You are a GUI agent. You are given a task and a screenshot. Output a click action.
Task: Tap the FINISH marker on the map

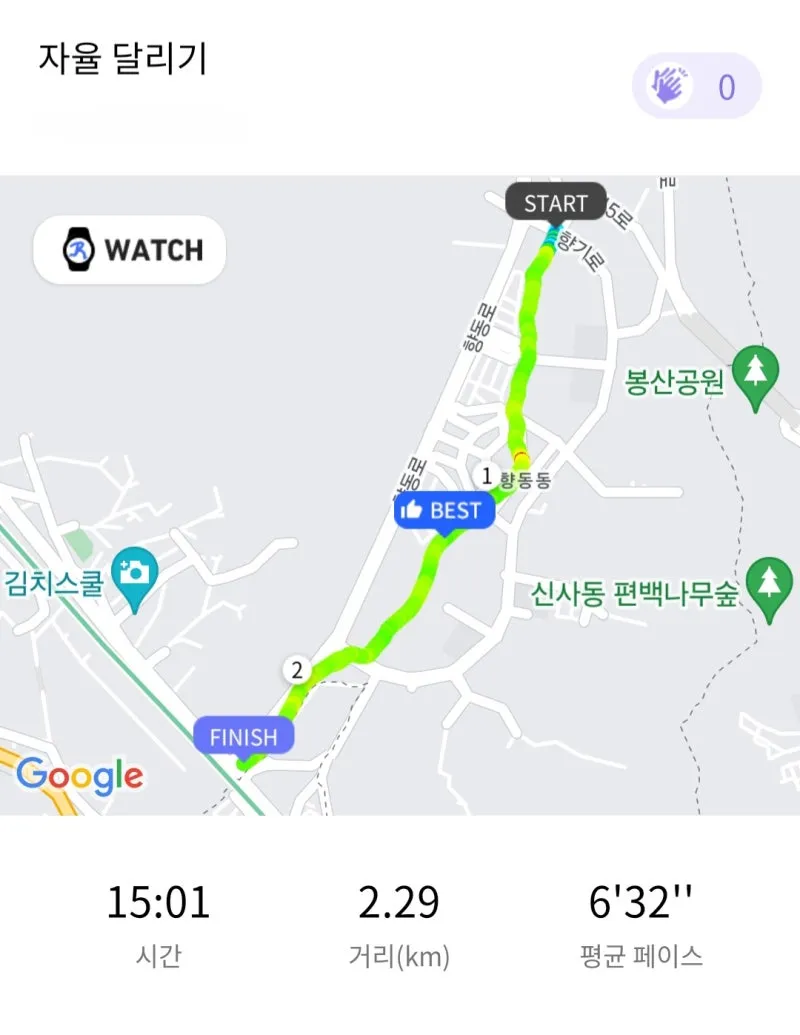[243, 738]
